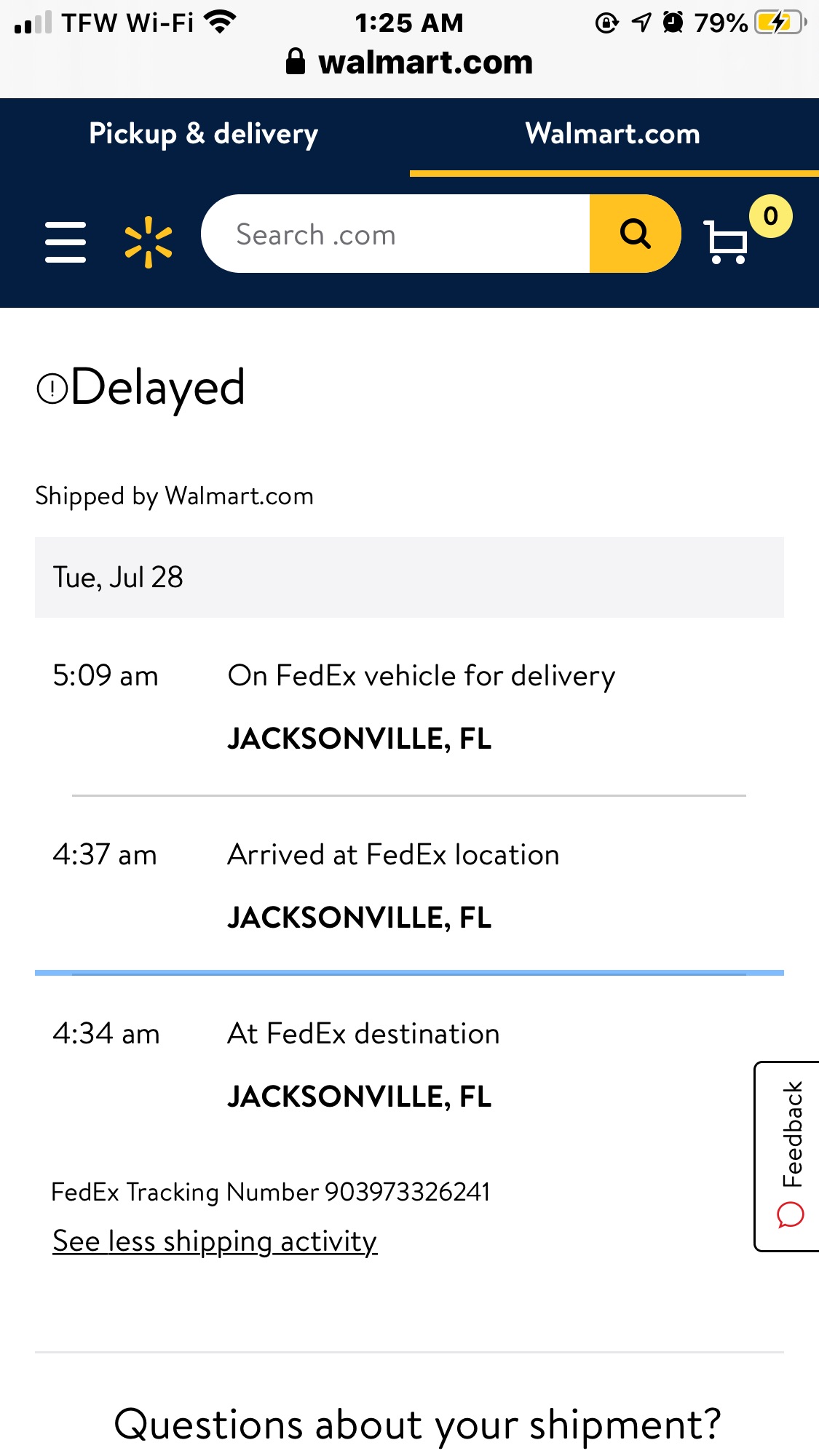Switch to the Pickup & delivery tab
The width and height of the screenshot is (819, 1456).
(x=202, y=134)
